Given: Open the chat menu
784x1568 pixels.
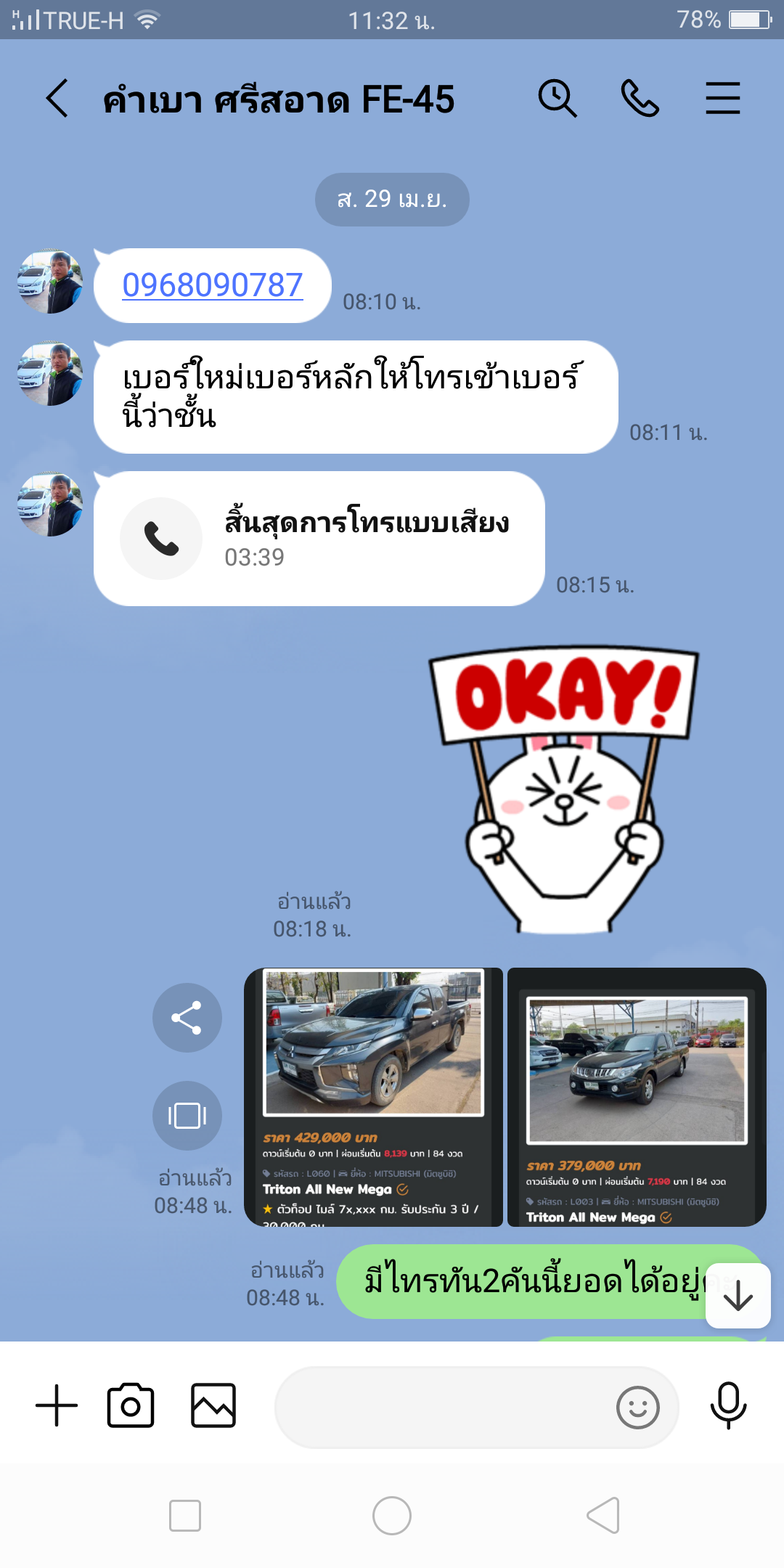Looking at the screenshot, I should 722,99.
